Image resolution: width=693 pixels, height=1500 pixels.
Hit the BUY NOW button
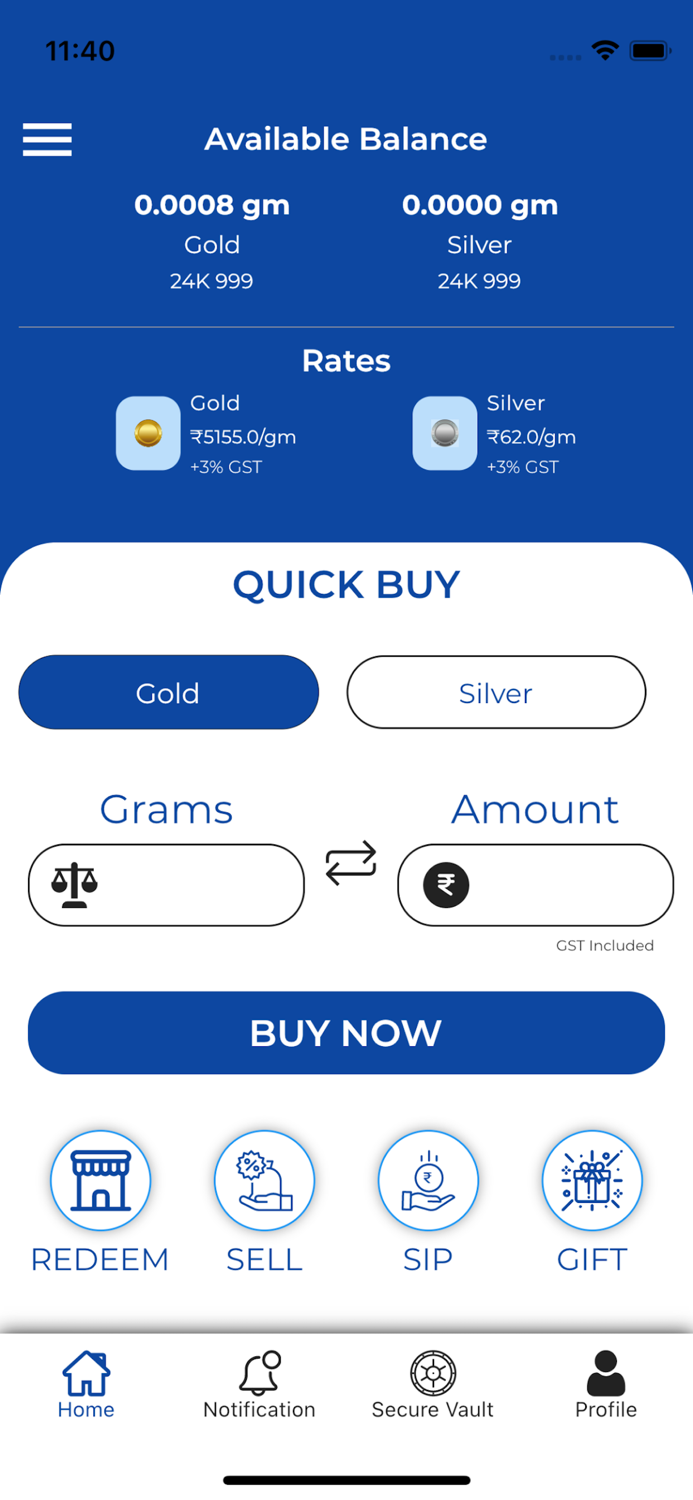(346, 1033)
